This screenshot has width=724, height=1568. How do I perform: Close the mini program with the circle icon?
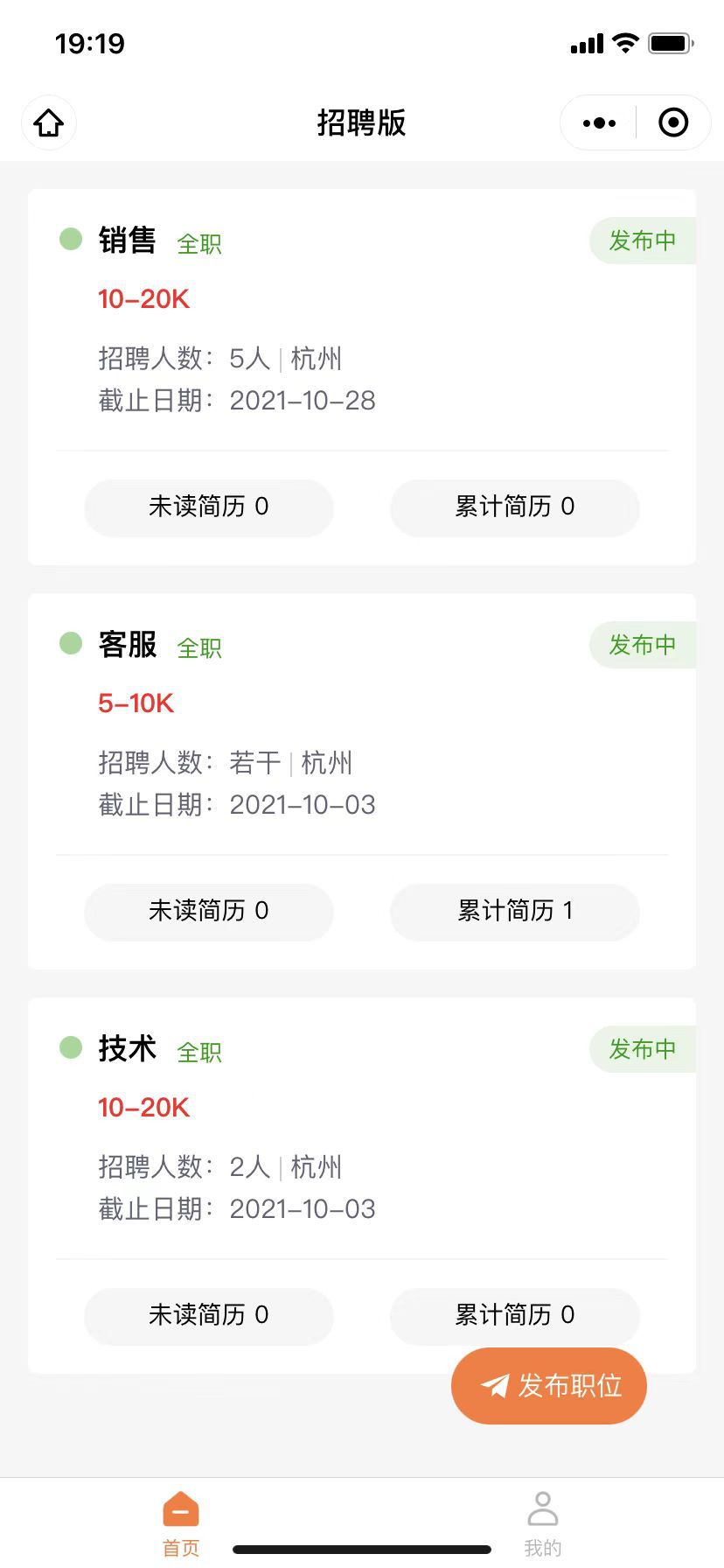point(673,122)
